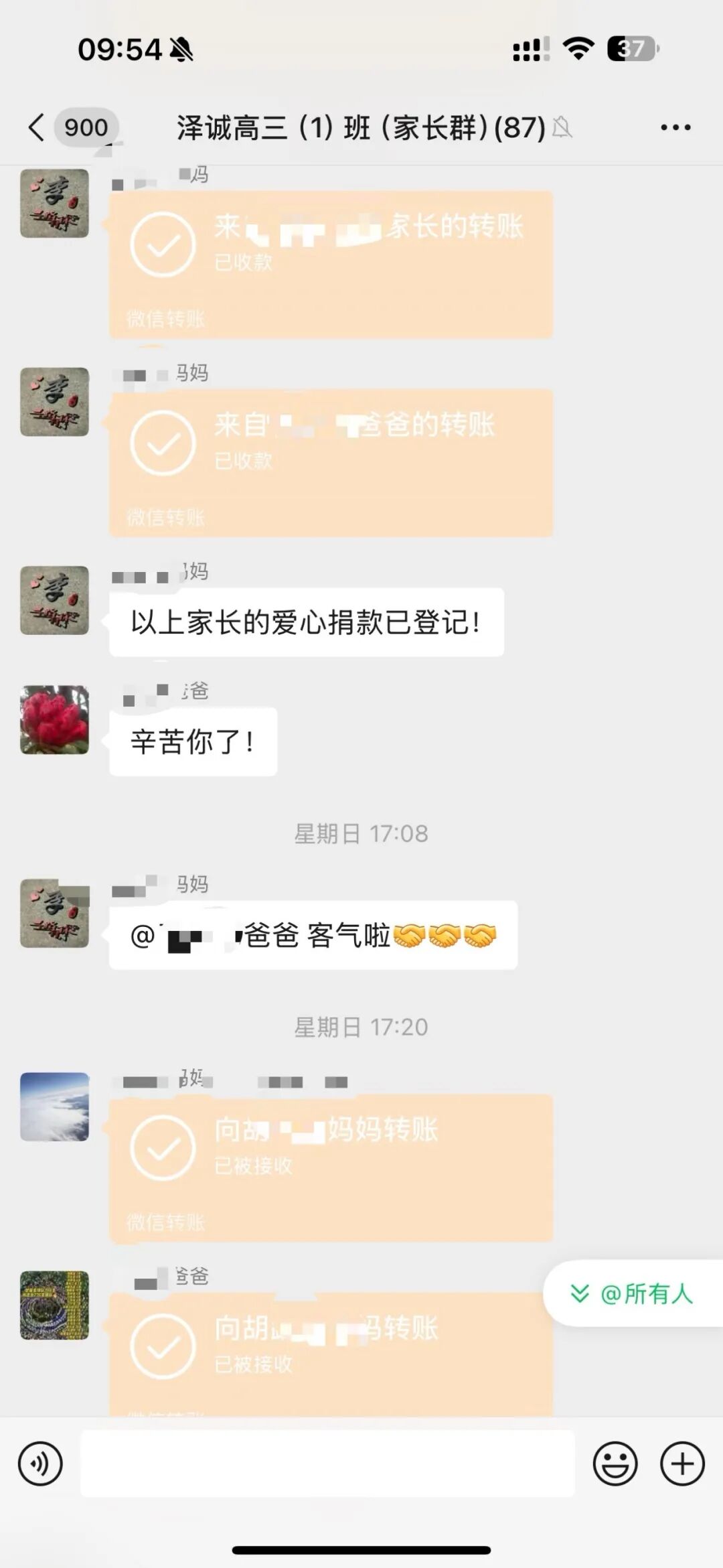Screen dimensions: 723x1568
Task: View profile of sky clouds avatar
Action: tap(54, 1107)
